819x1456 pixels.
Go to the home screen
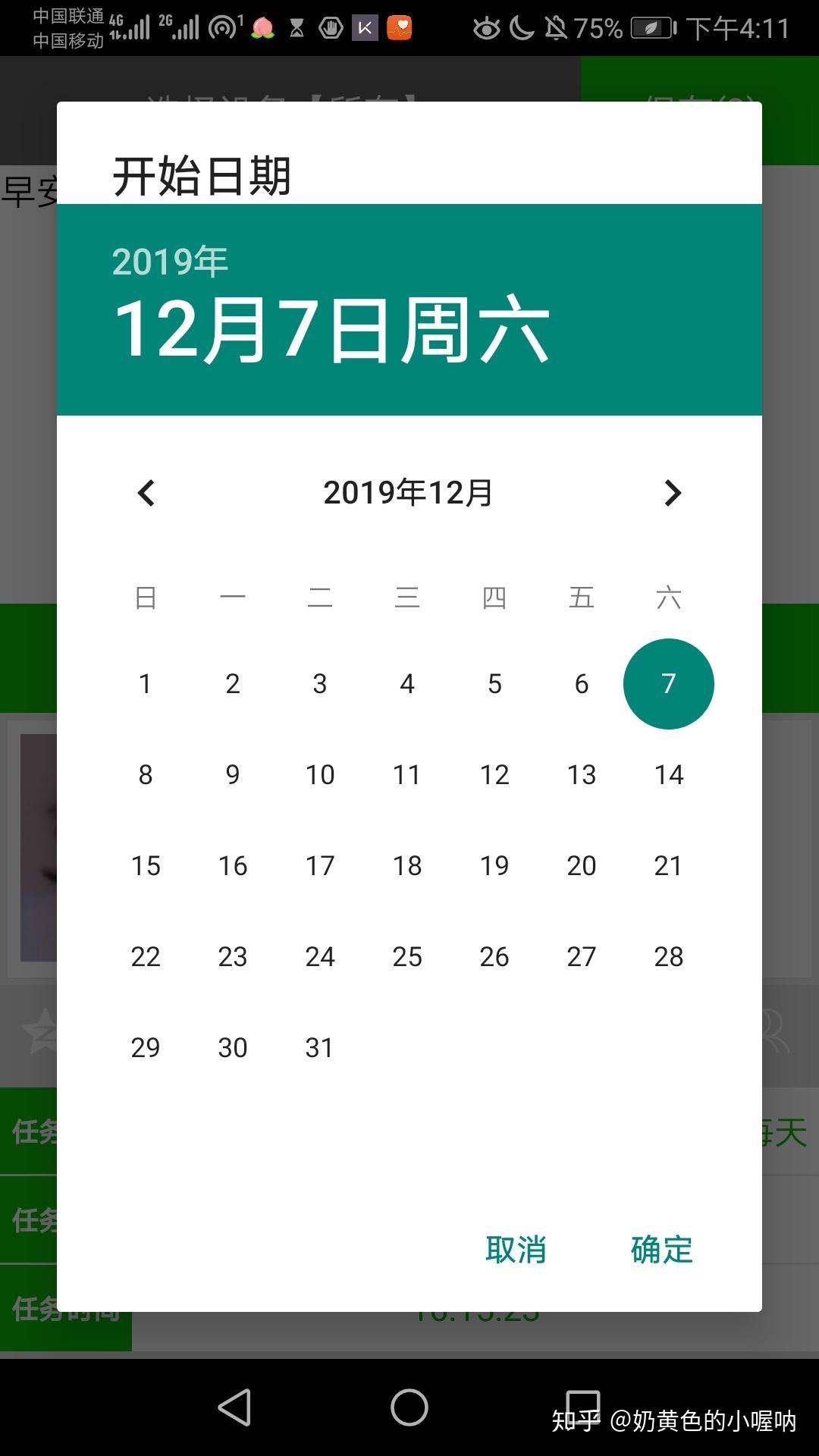coord(409,1407)
